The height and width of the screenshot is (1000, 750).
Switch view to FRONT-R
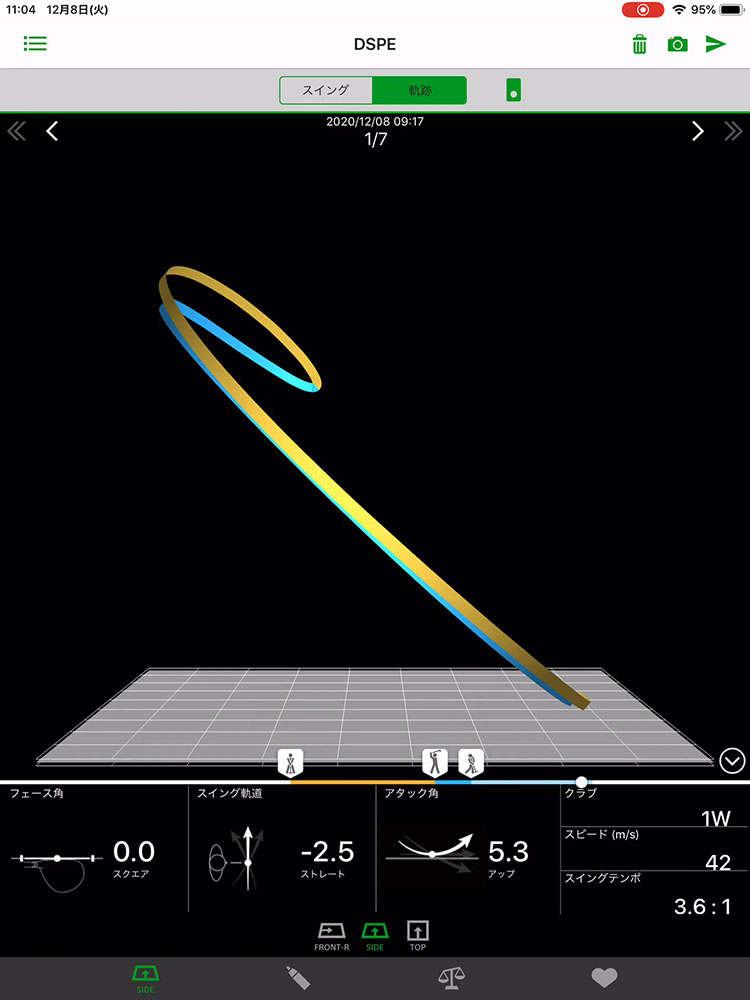pos(332,935)
